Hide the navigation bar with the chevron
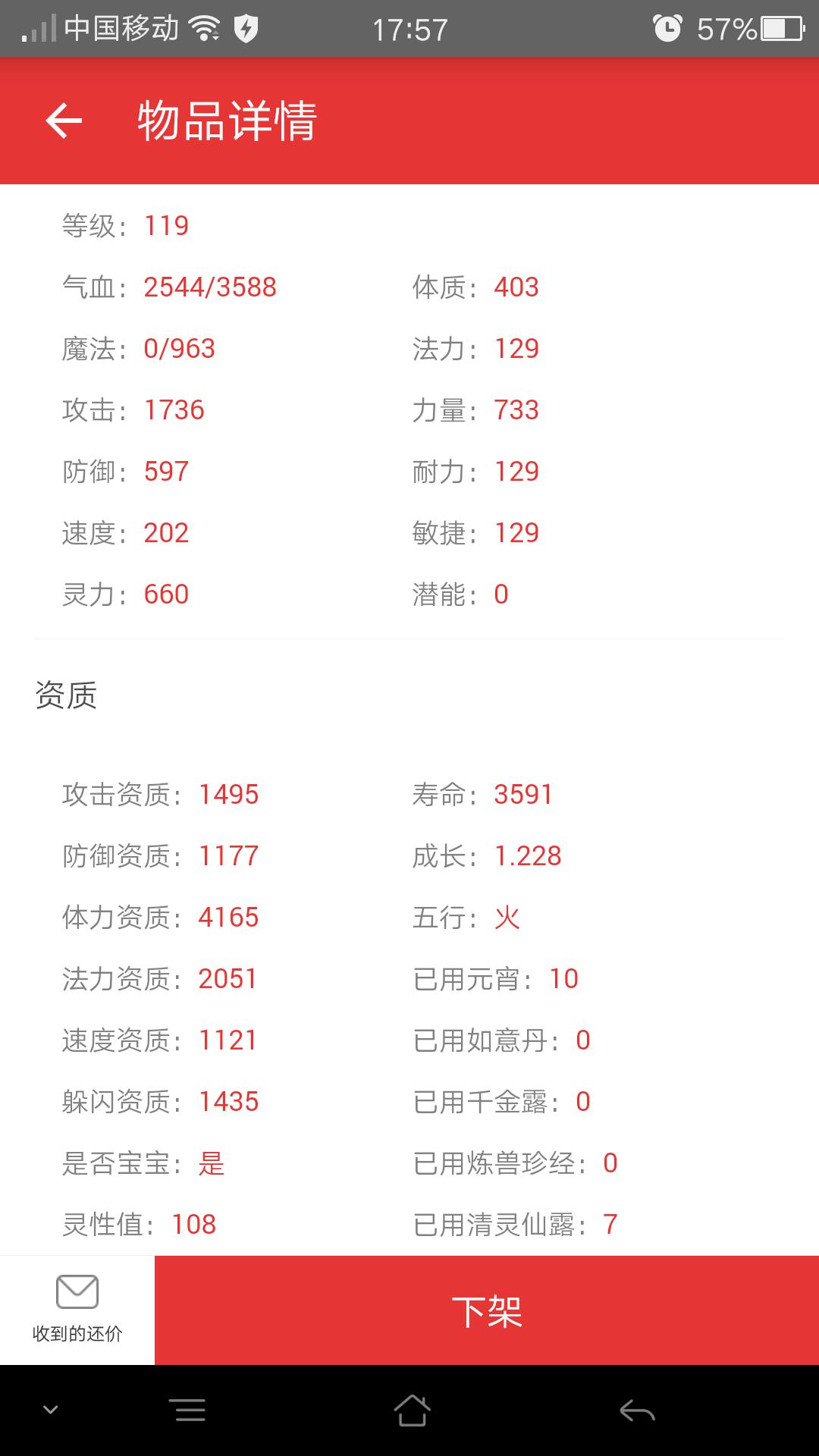Image resolution: width=819 pixels, height=1456 pixels. pos(51,1410)
